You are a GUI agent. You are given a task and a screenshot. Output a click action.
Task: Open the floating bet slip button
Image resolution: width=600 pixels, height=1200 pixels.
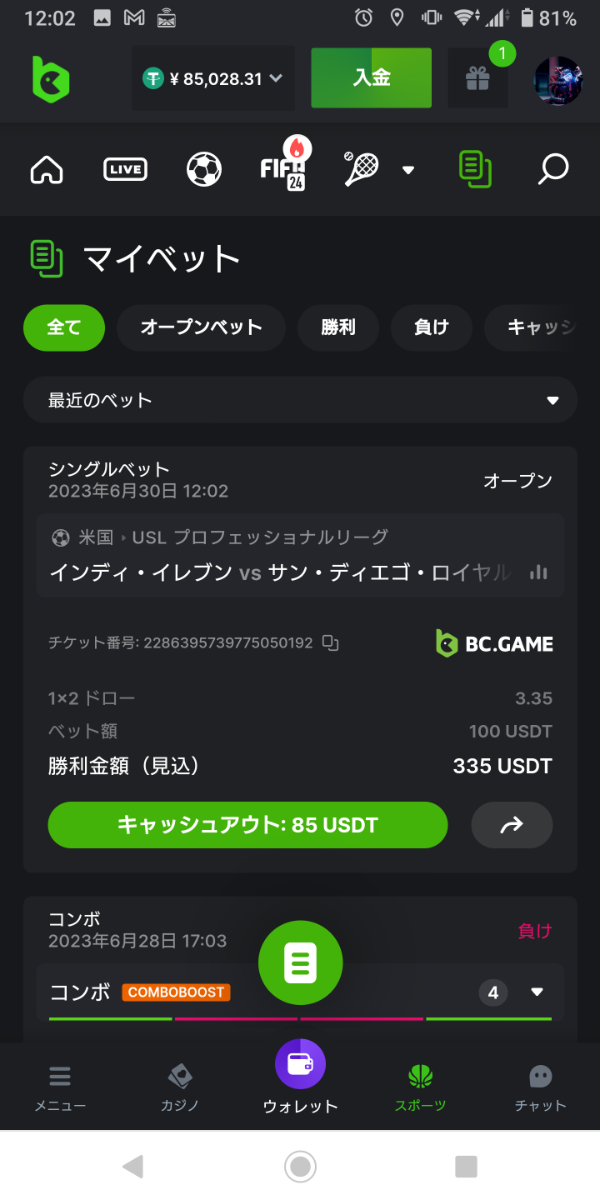300,962
